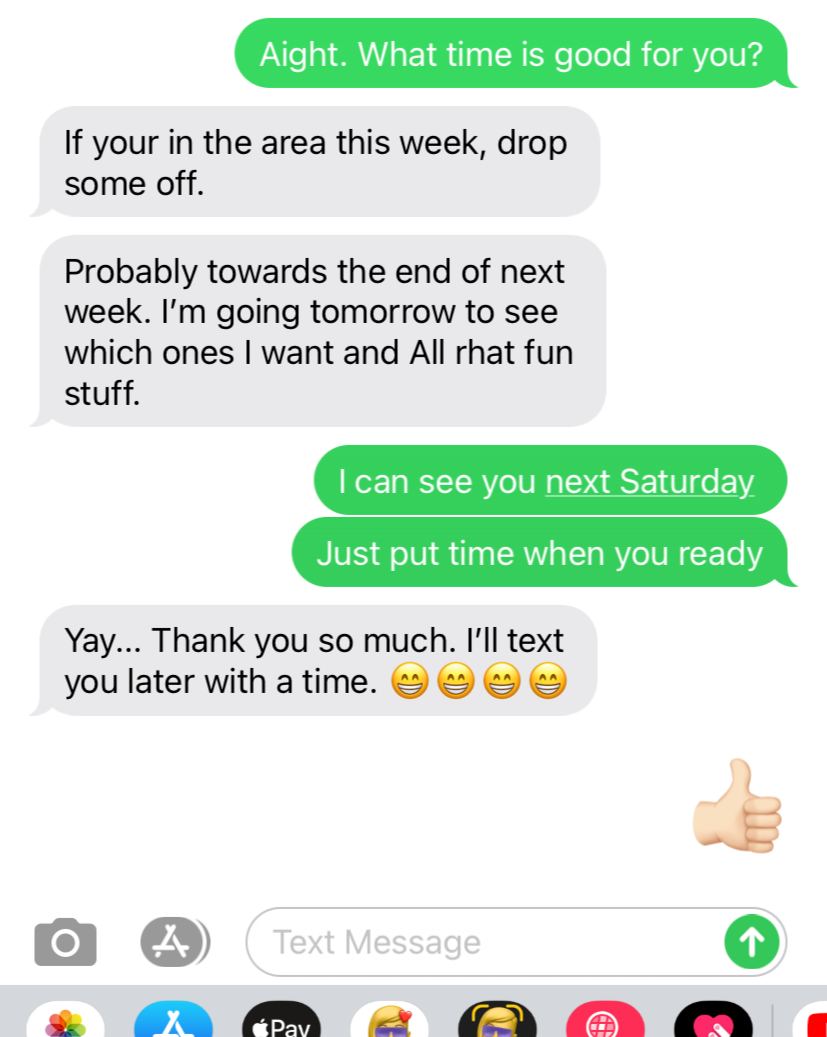827x1037 pixels.
Task: Open the Animoji app with yellow face brackets
Action: pyautogui.click(x=497, y=1022)
